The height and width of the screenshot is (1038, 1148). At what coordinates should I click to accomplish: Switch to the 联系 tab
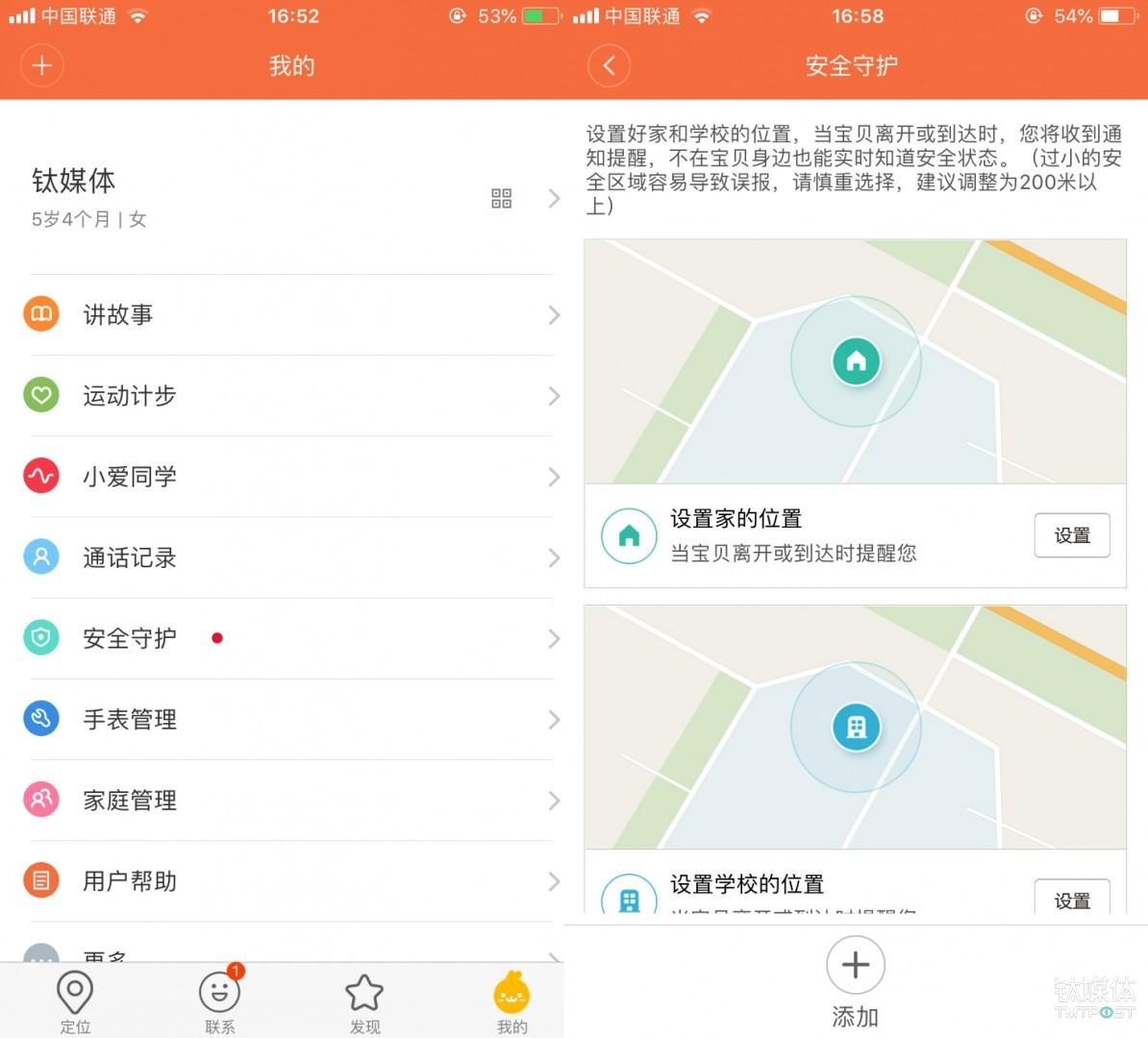click(x=219, y=1001)
